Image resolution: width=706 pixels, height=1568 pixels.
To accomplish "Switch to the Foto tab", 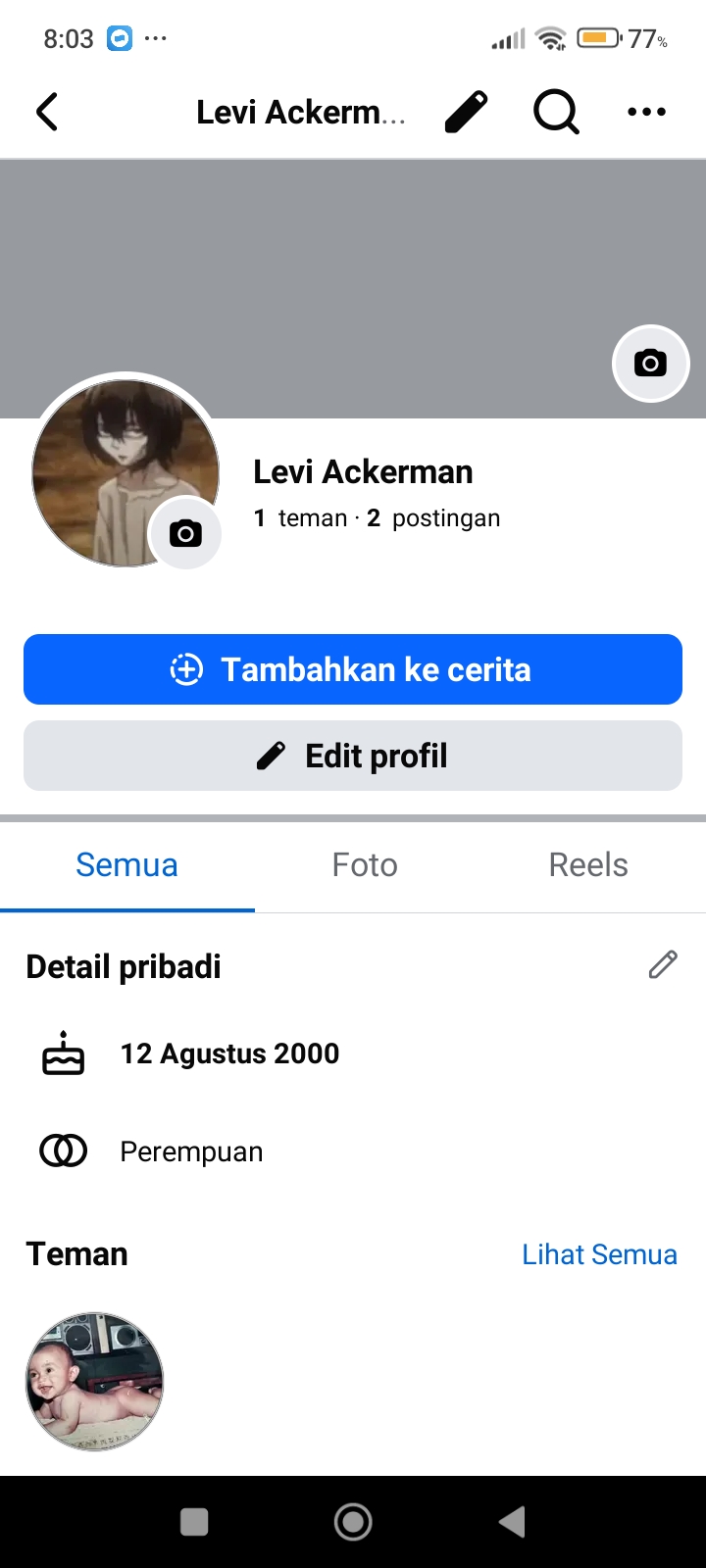I will click(365, 865).
